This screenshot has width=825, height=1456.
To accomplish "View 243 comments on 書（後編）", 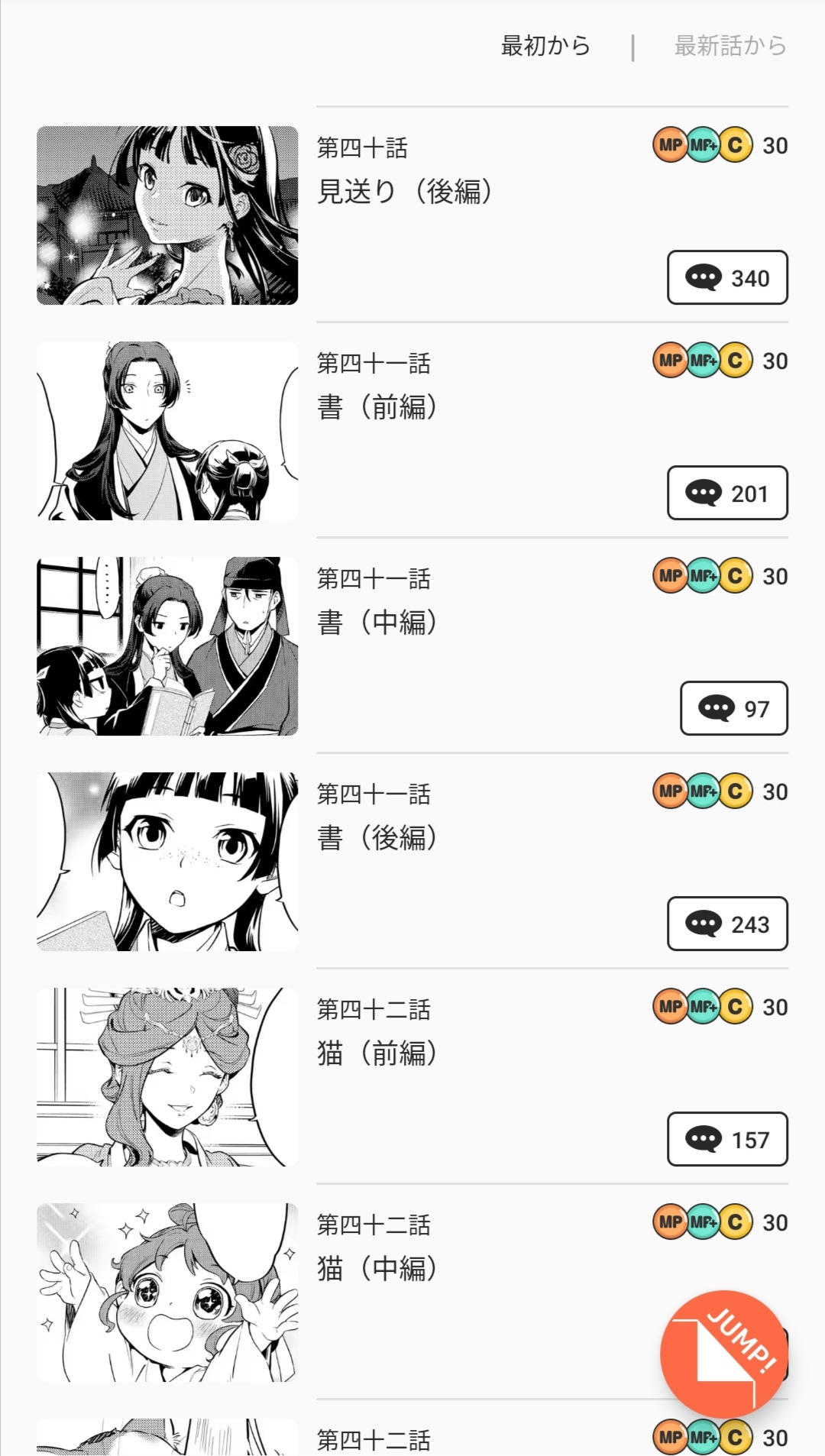I will pos(727,924).
